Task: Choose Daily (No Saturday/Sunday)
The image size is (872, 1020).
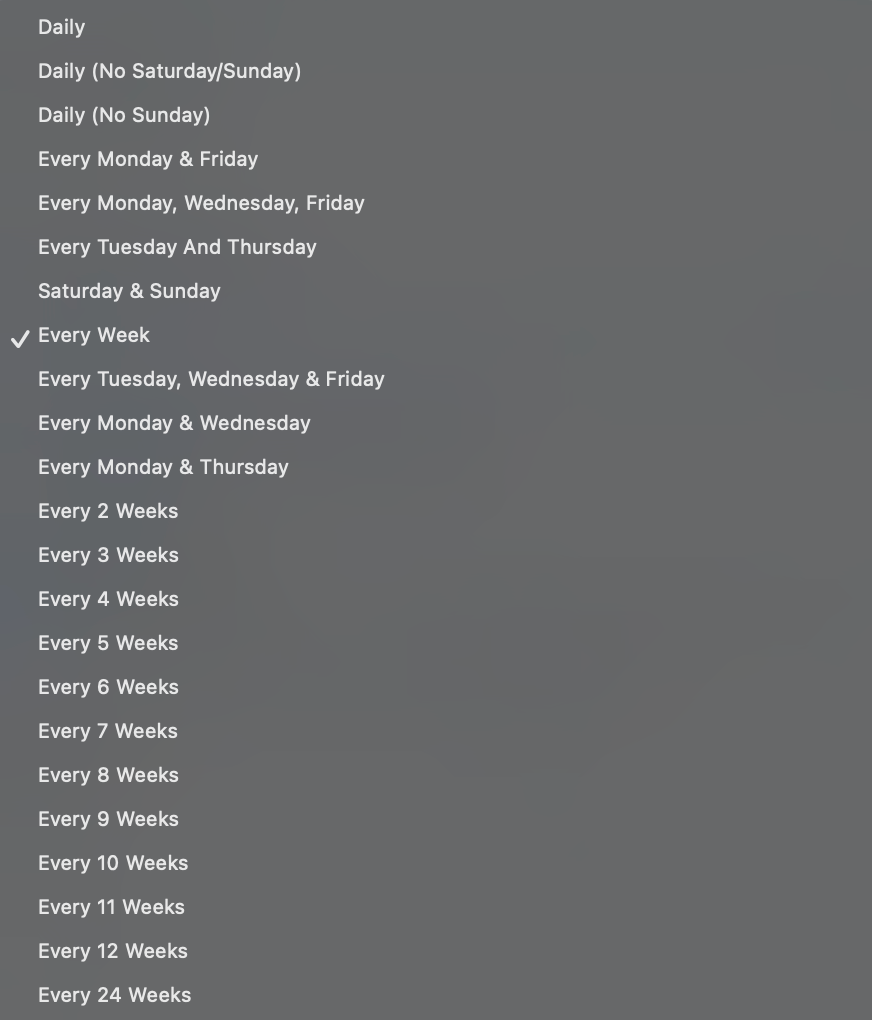Action: (x=169, y=71)
